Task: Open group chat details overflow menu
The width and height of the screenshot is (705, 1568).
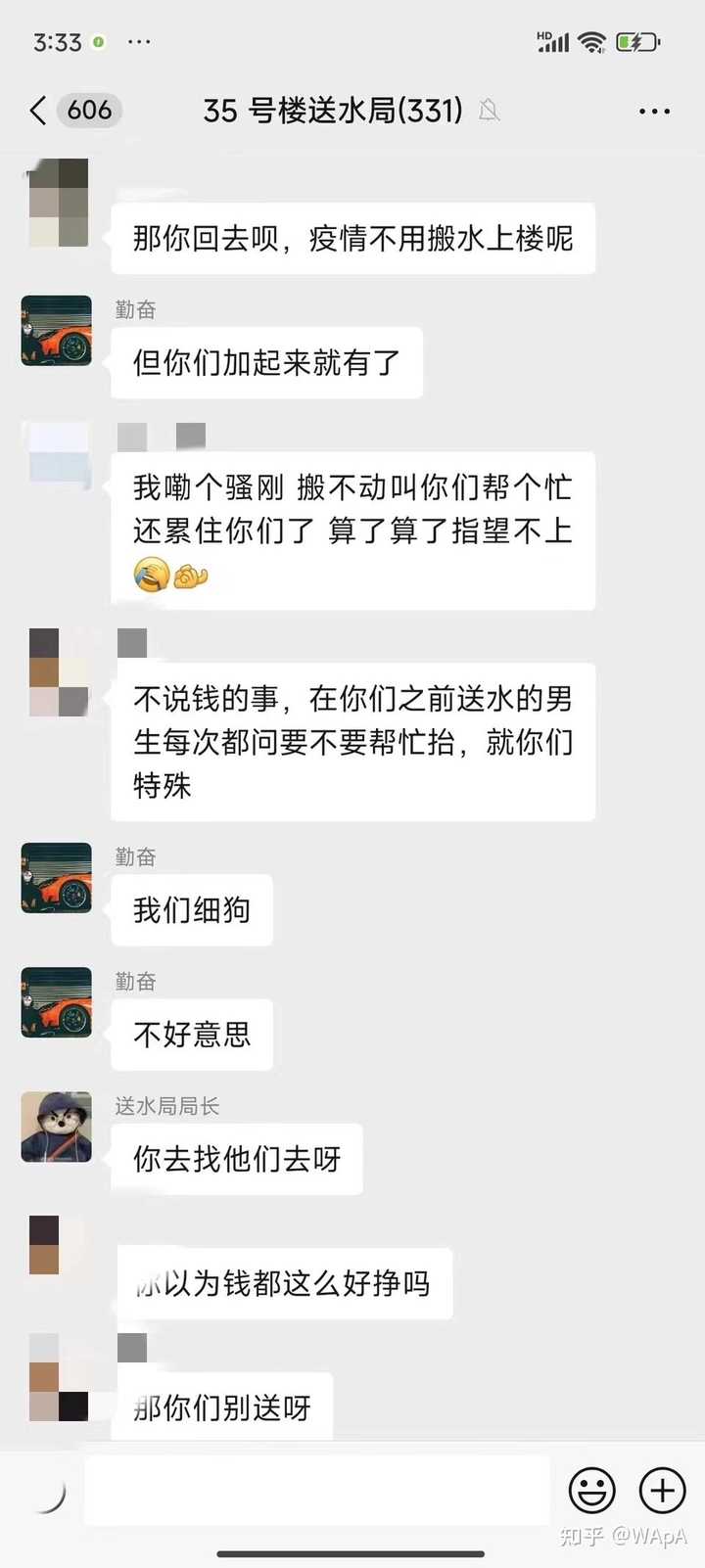Action: click(653, 112)
